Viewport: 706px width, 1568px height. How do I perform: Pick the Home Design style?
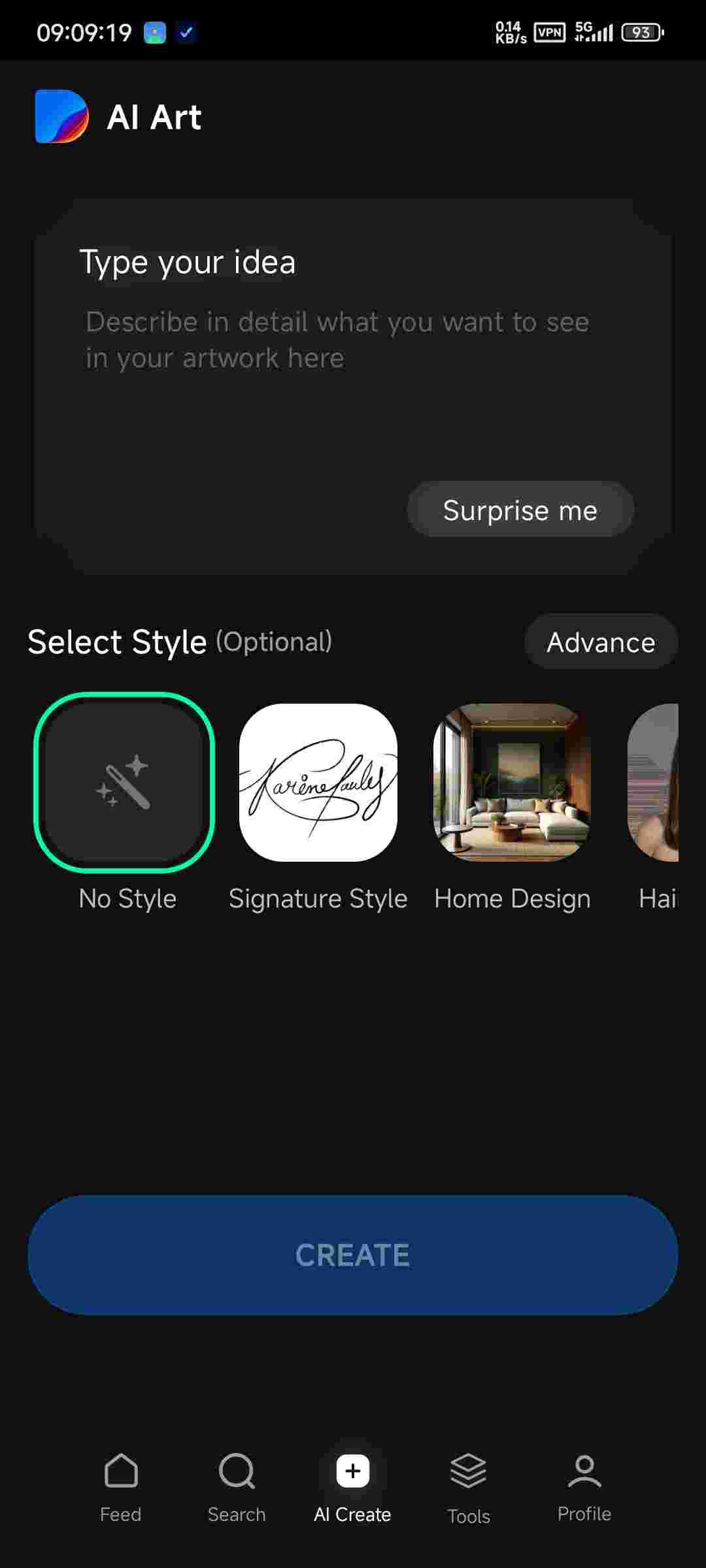coord(512,783)
